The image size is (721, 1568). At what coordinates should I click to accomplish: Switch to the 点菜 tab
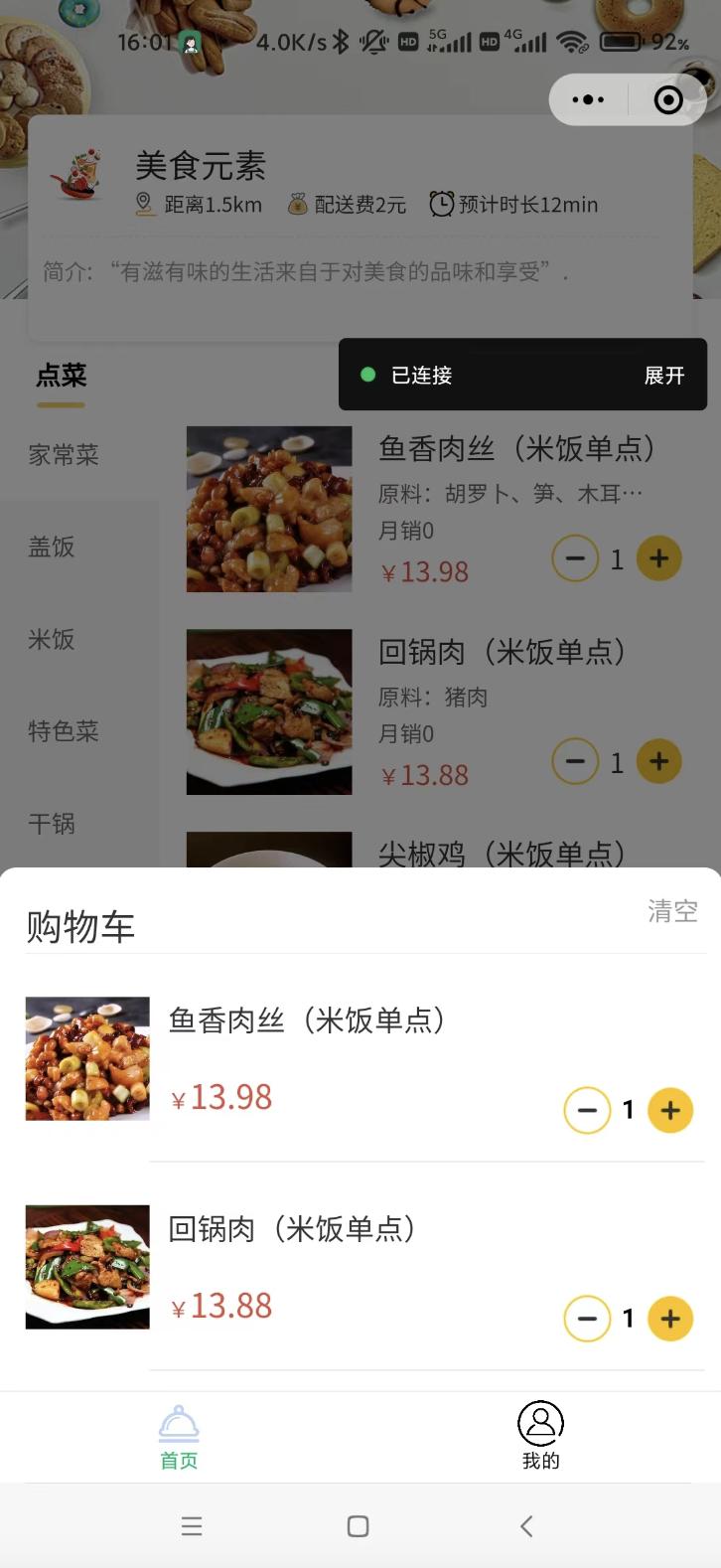62,377
